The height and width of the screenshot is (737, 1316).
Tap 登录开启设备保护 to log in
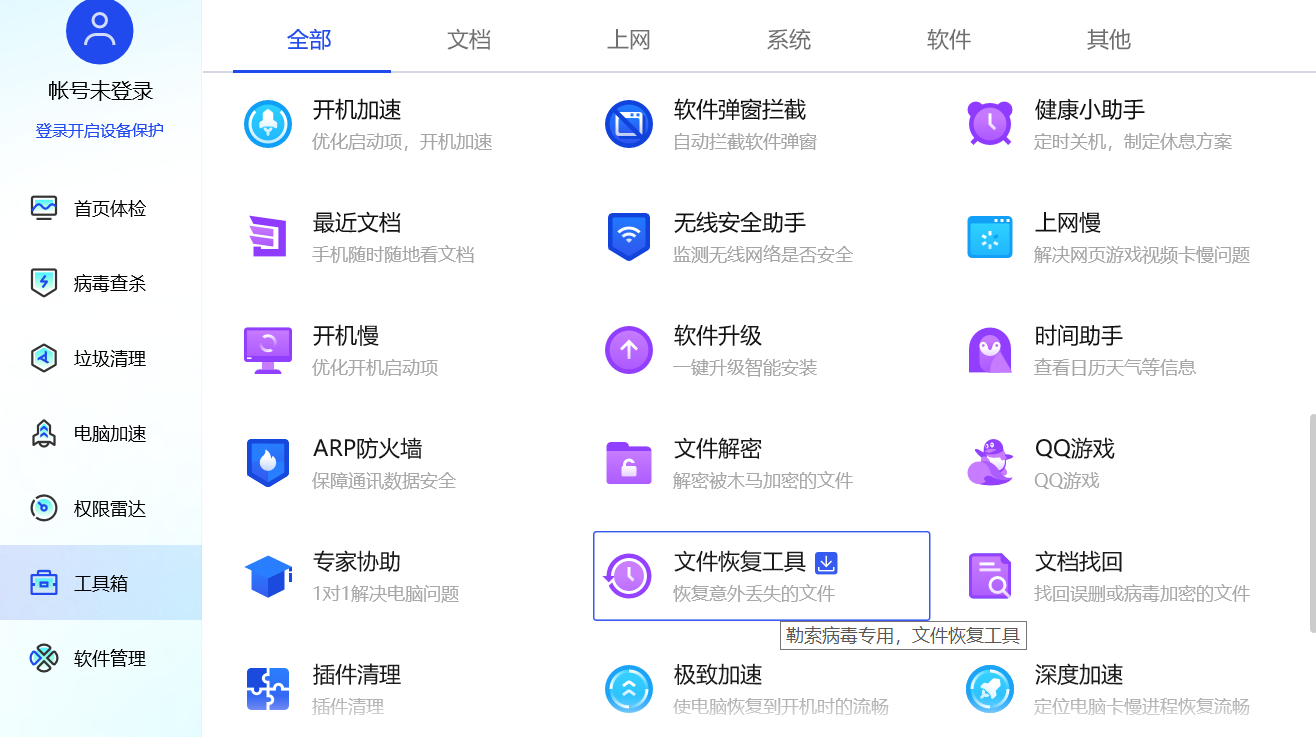coord(100,130)
